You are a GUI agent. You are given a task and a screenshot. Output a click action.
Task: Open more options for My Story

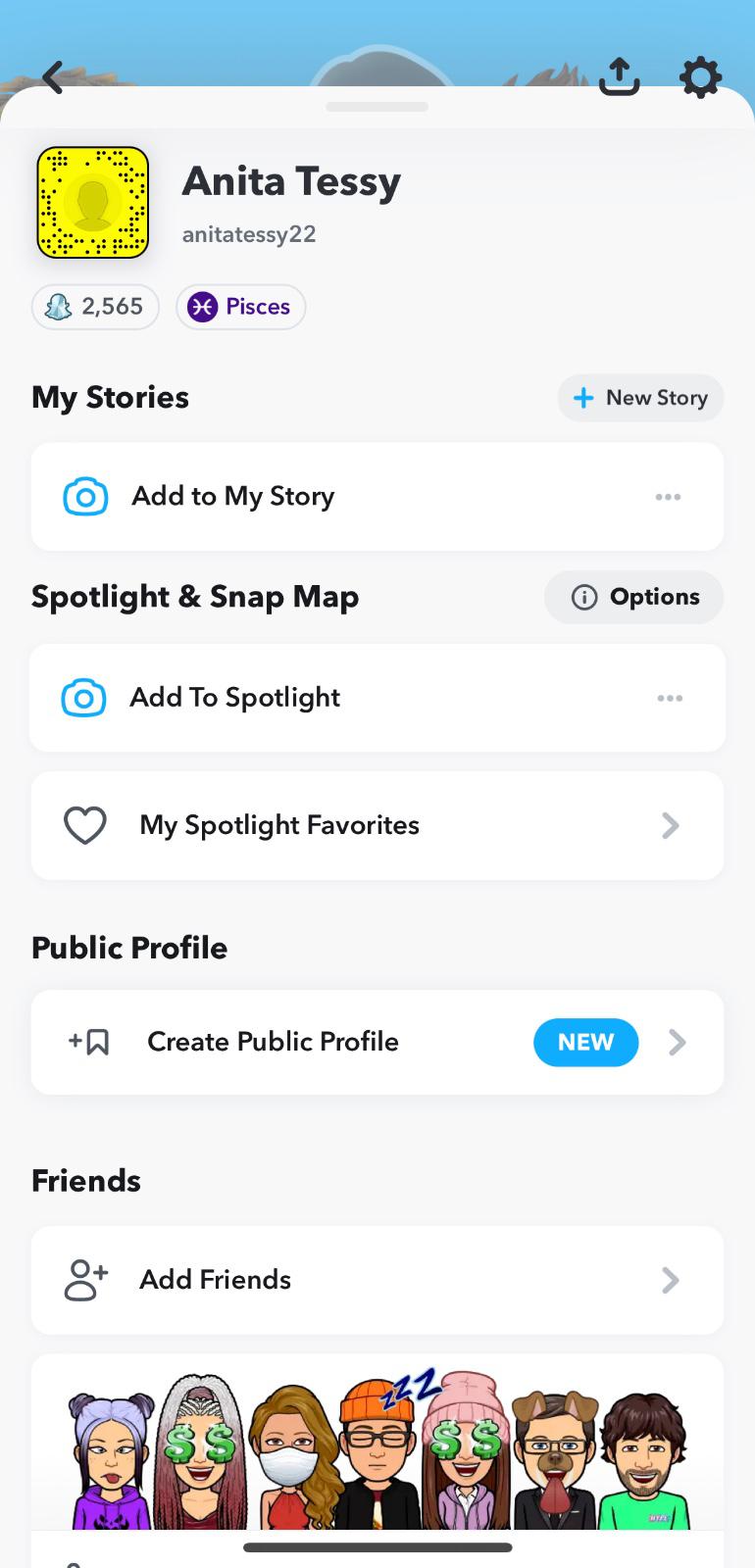[668, 497]
